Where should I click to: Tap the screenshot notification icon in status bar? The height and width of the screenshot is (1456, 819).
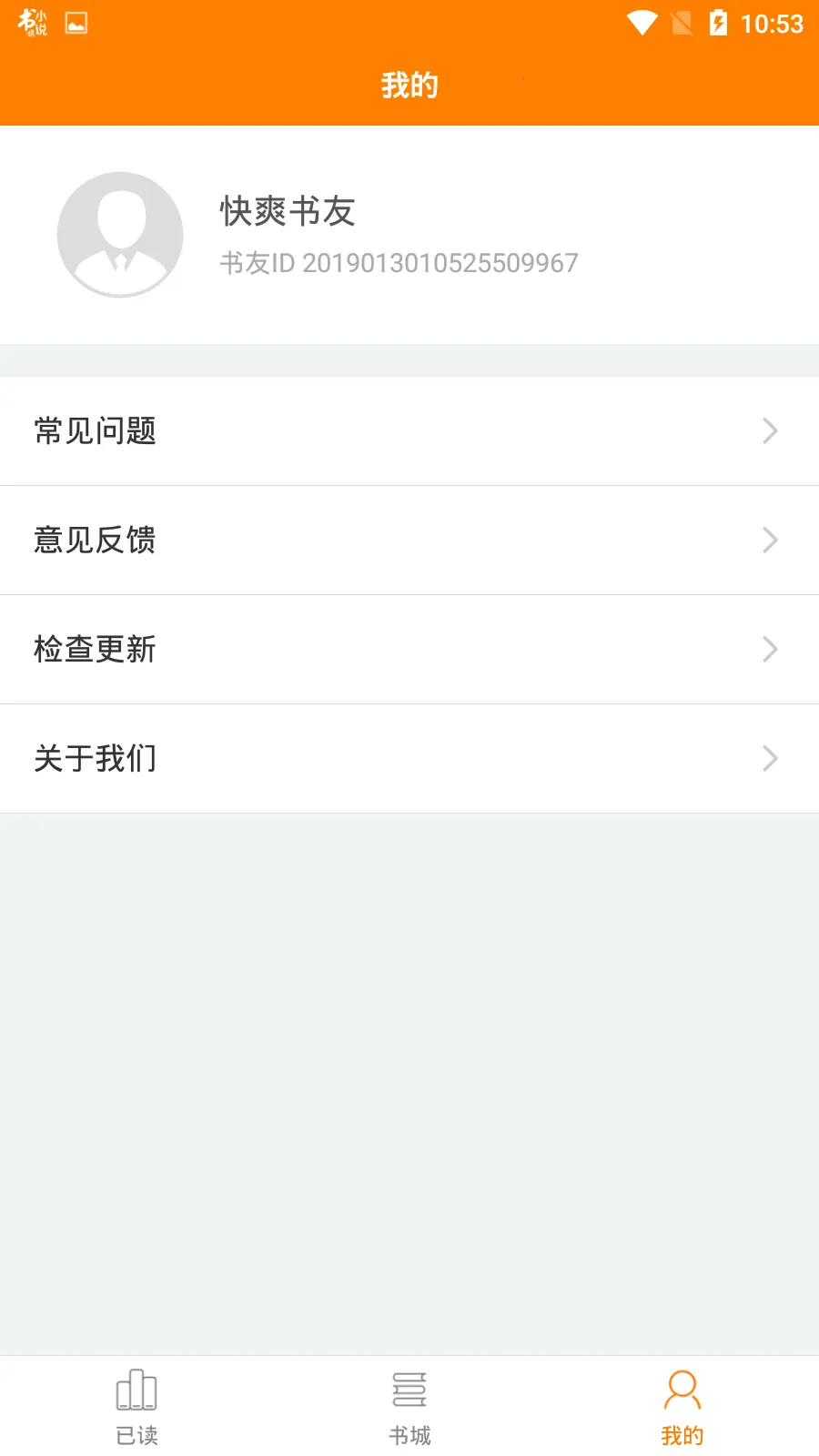[x=76, y=23]
